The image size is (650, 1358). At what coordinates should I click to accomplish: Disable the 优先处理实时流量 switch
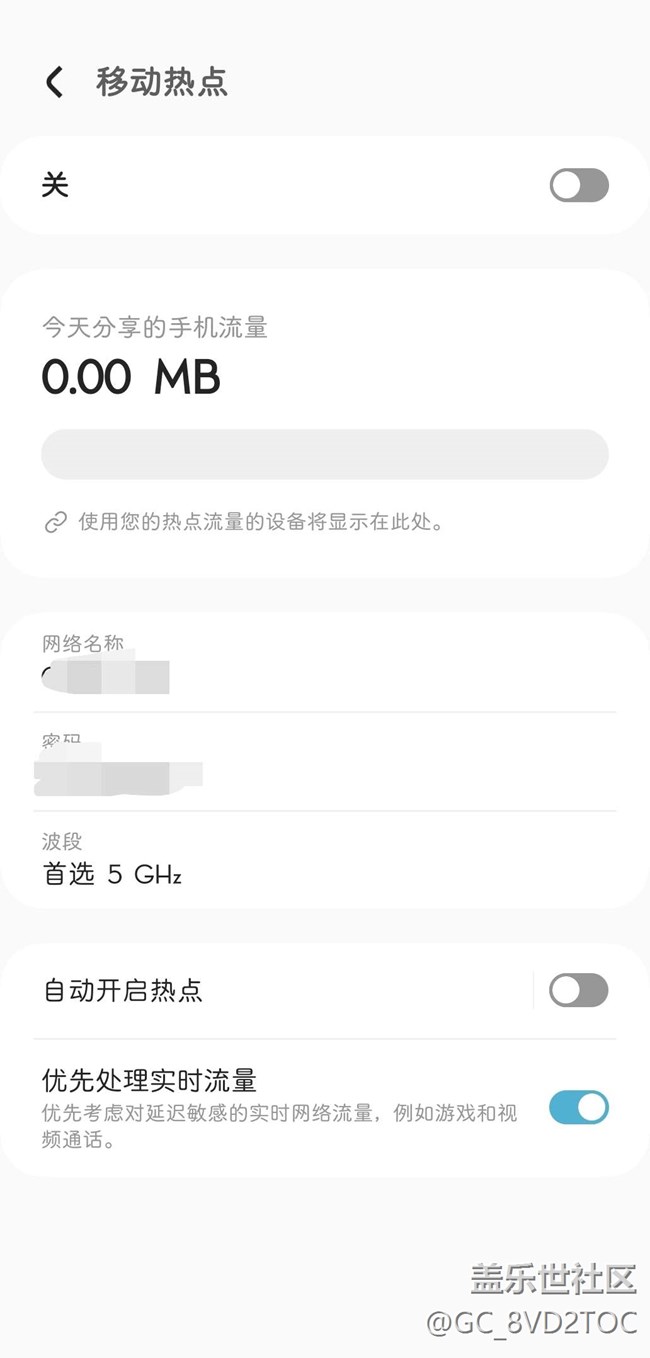579,1107
